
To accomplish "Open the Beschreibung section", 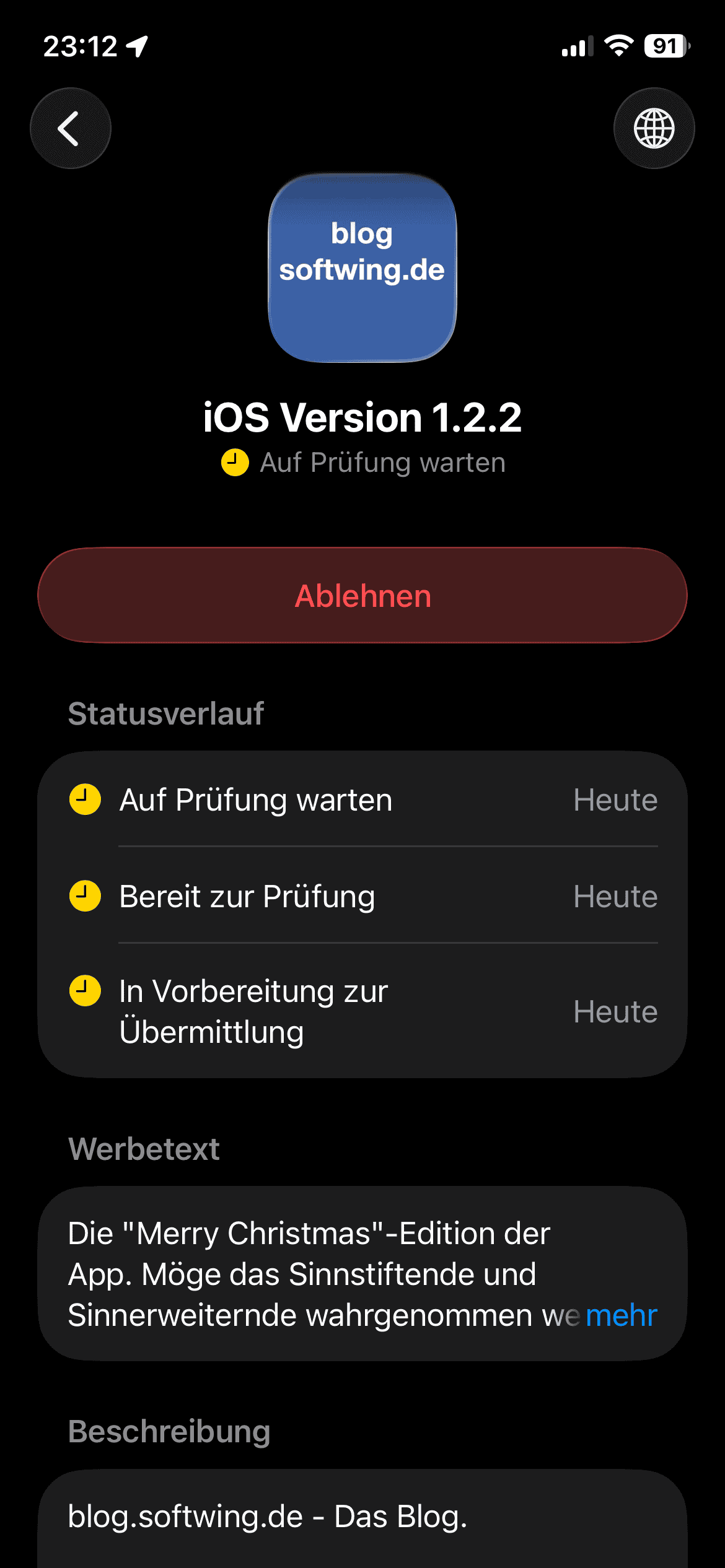I will point(169,1431).
